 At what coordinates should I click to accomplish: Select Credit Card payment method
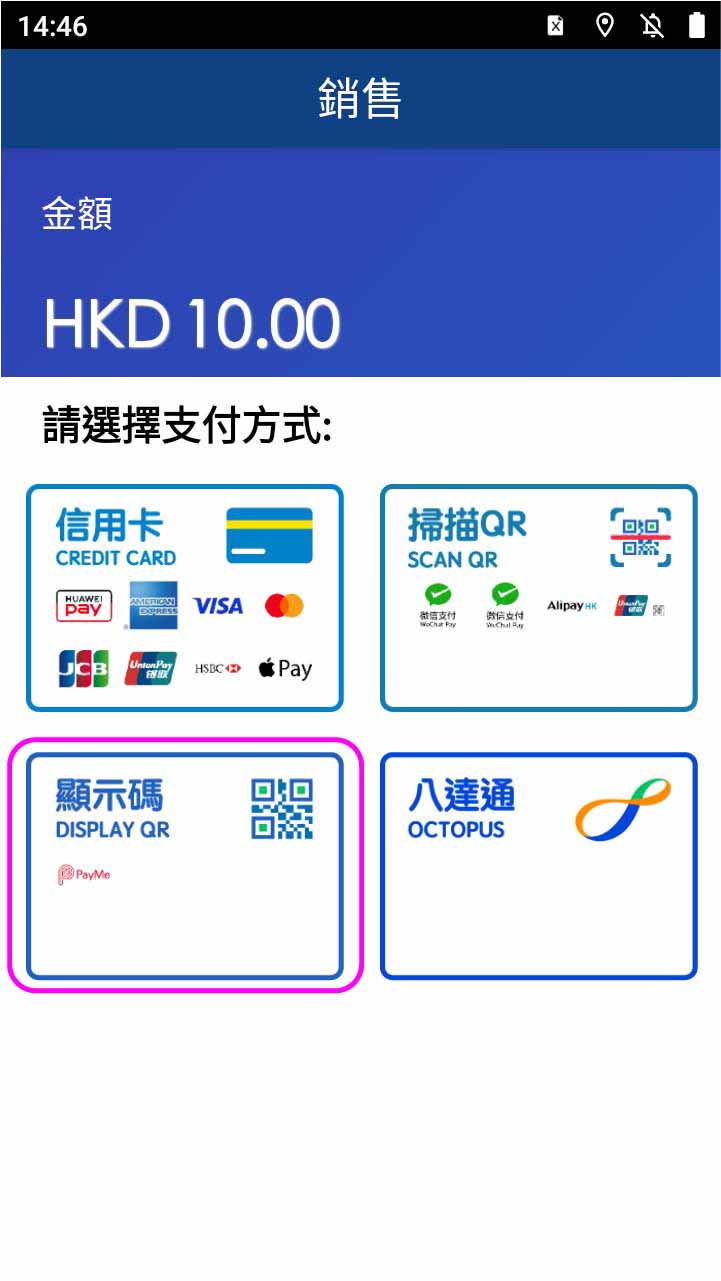pyautogui.click(x=185, y=597)
